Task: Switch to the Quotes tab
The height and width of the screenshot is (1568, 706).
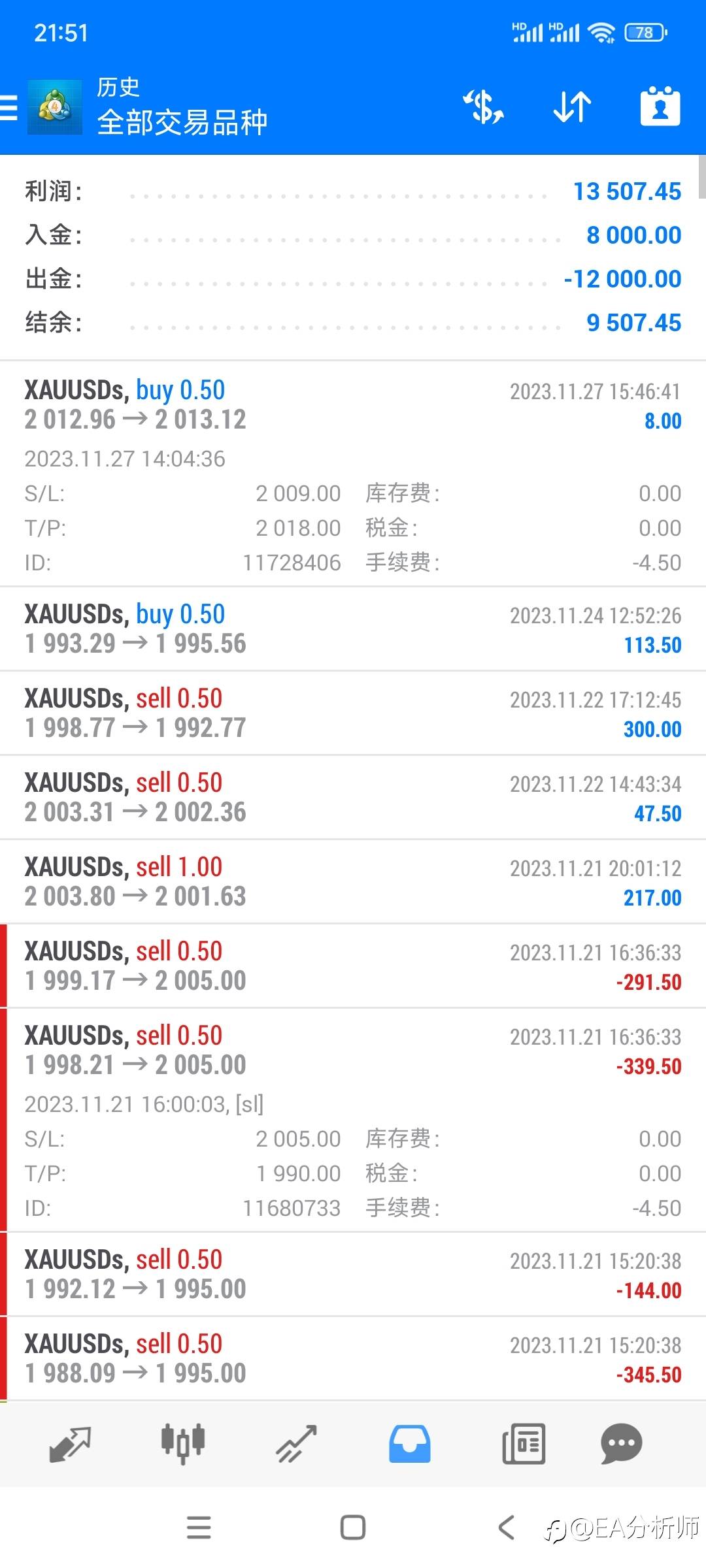Action: coord(70,1444)
